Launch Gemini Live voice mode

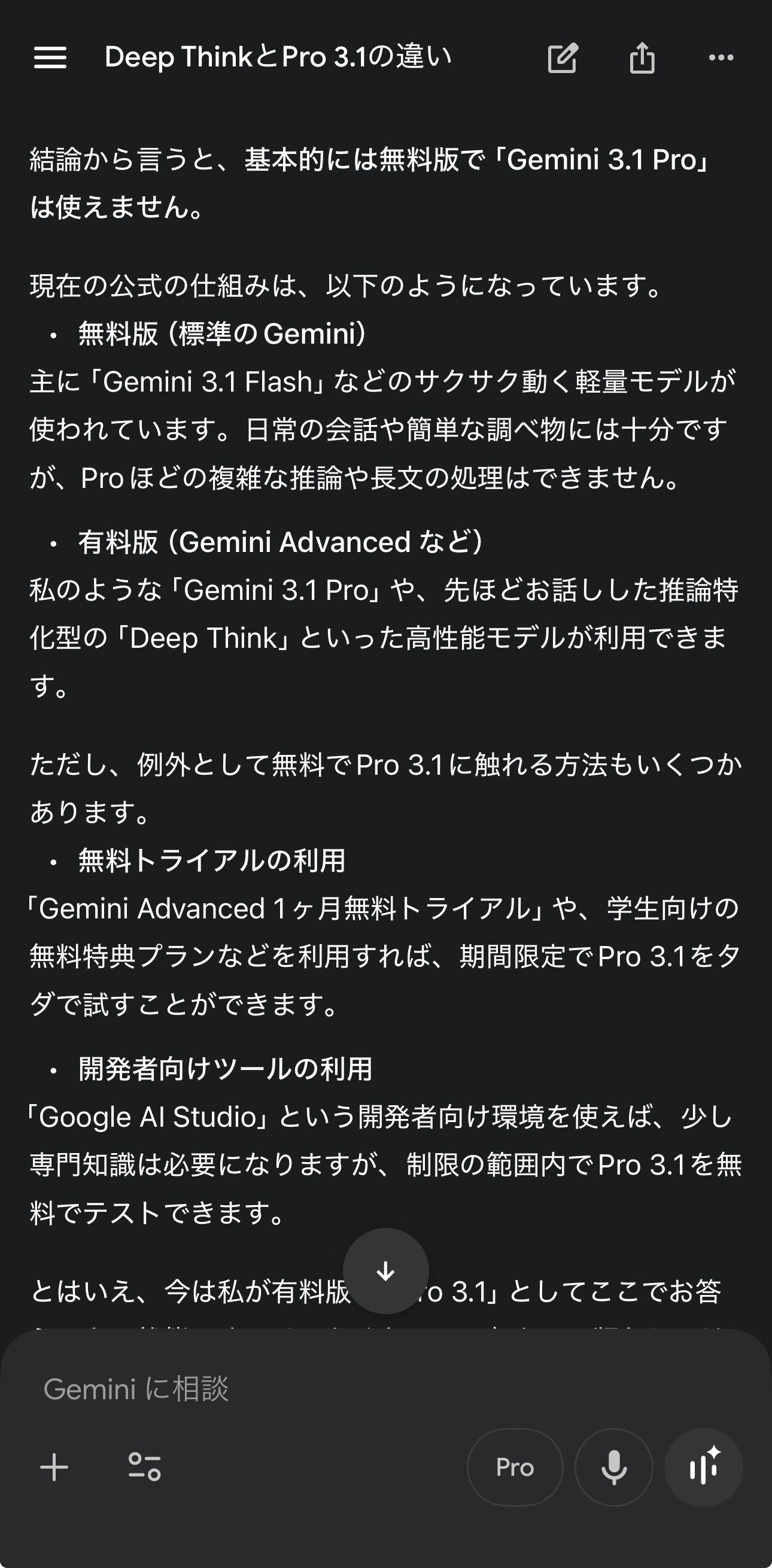point(703,1467)
